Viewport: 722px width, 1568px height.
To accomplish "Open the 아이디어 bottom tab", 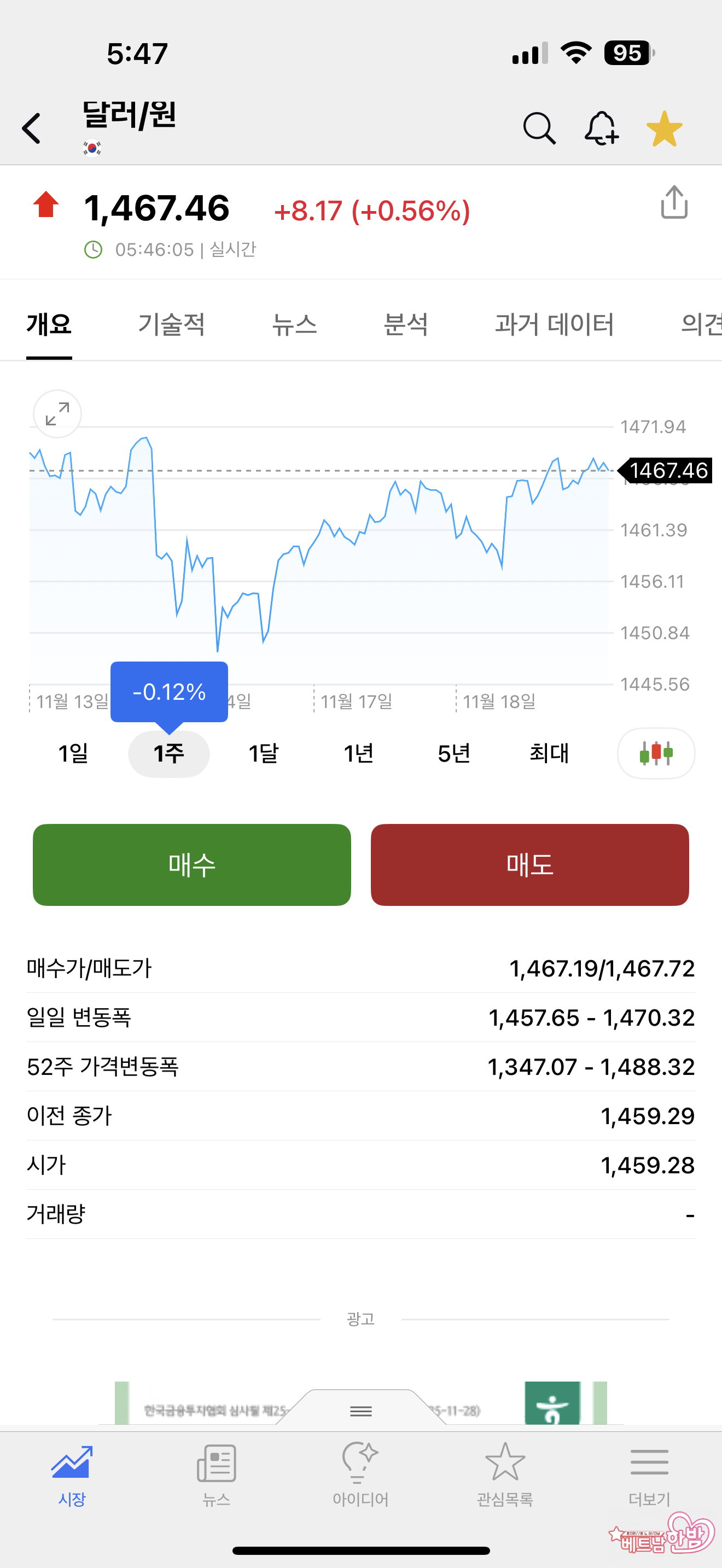I will [x=360, y=1473].
